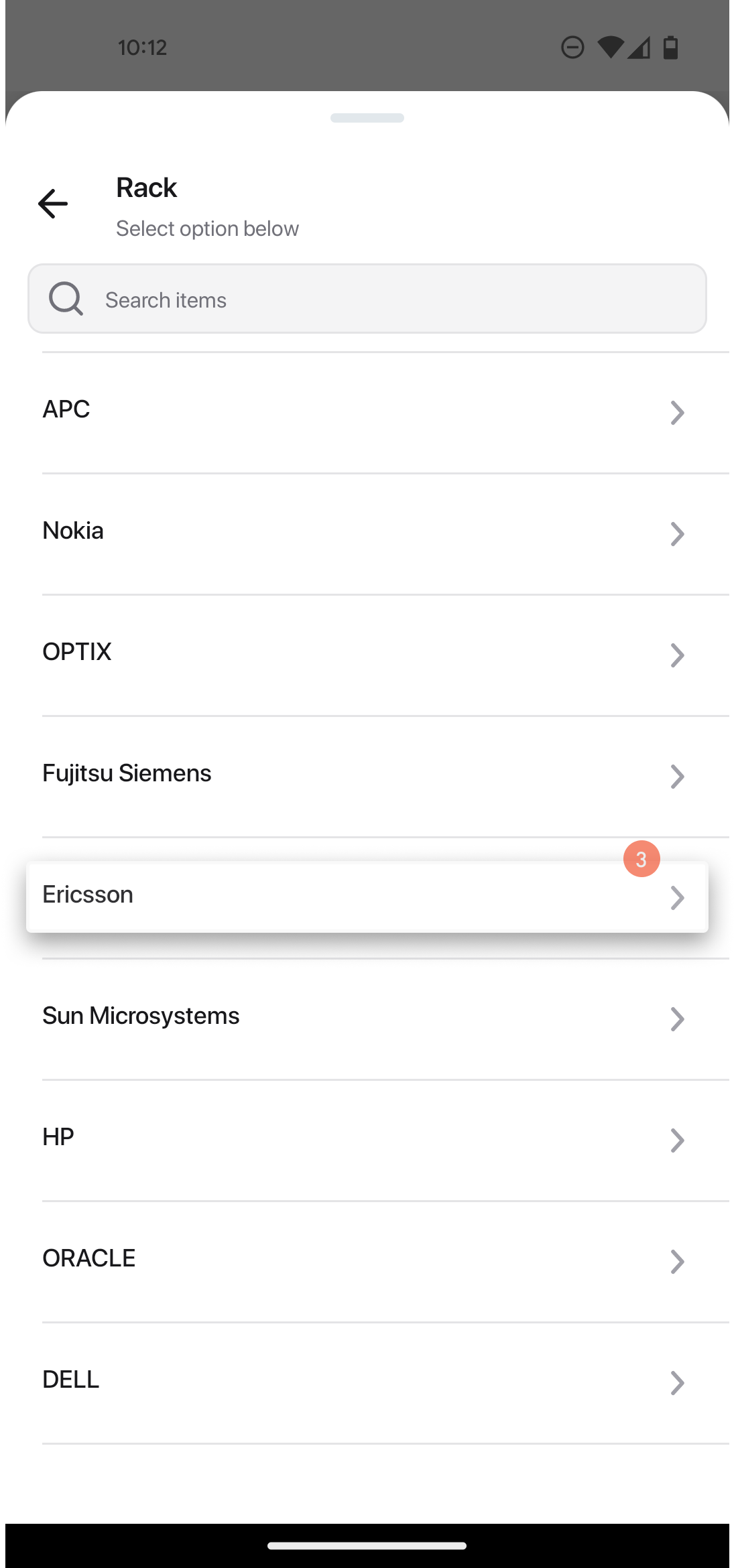Tap the Search items field

367,299
